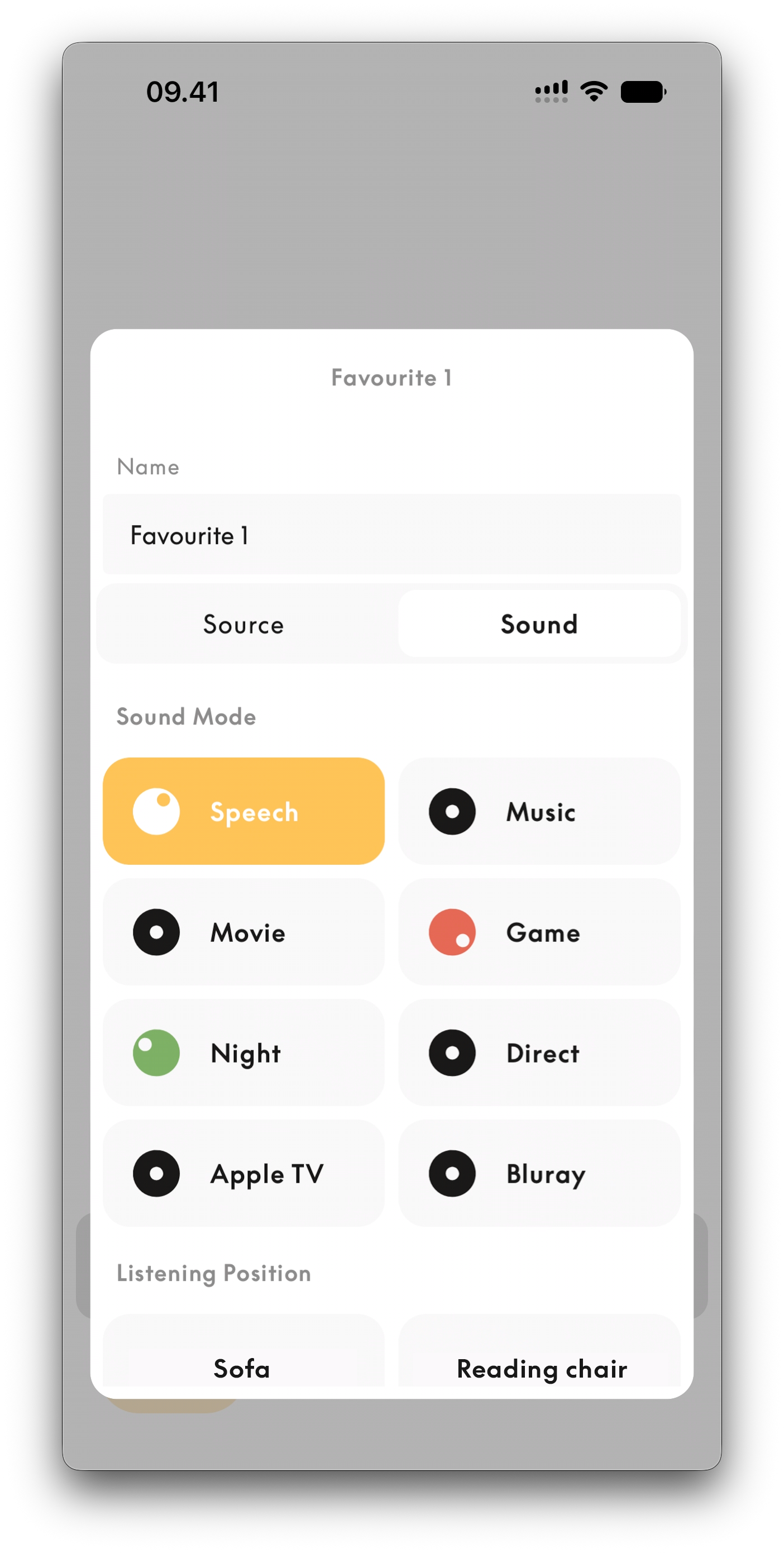Switch to the Source tab
The image size is (784, 1553).
pyautogui.click(x=243, y=624)
